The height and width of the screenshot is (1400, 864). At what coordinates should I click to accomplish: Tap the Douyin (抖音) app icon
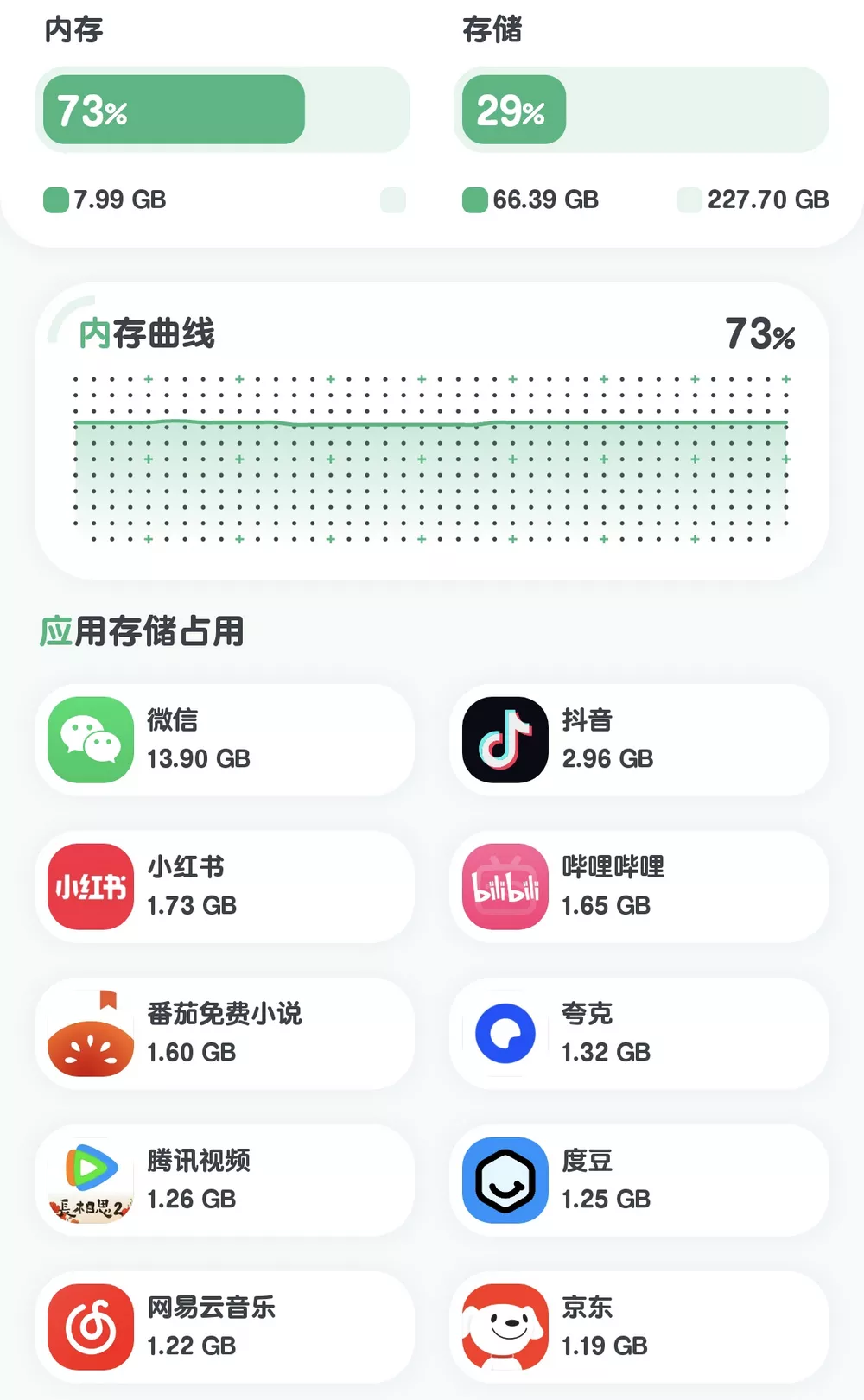click(x=504, y=739)
